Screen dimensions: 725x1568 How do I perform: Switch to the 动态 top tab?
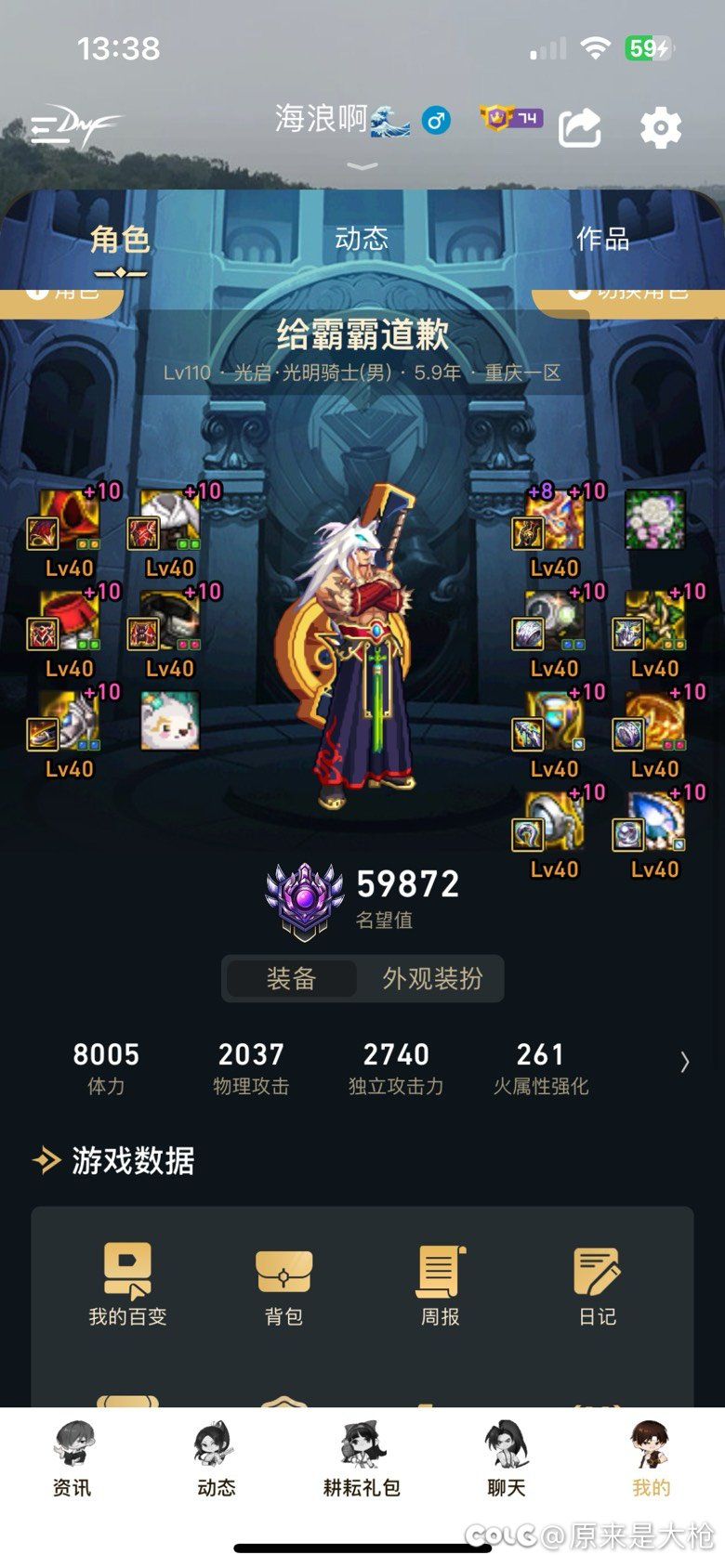[x=362, y=239]
